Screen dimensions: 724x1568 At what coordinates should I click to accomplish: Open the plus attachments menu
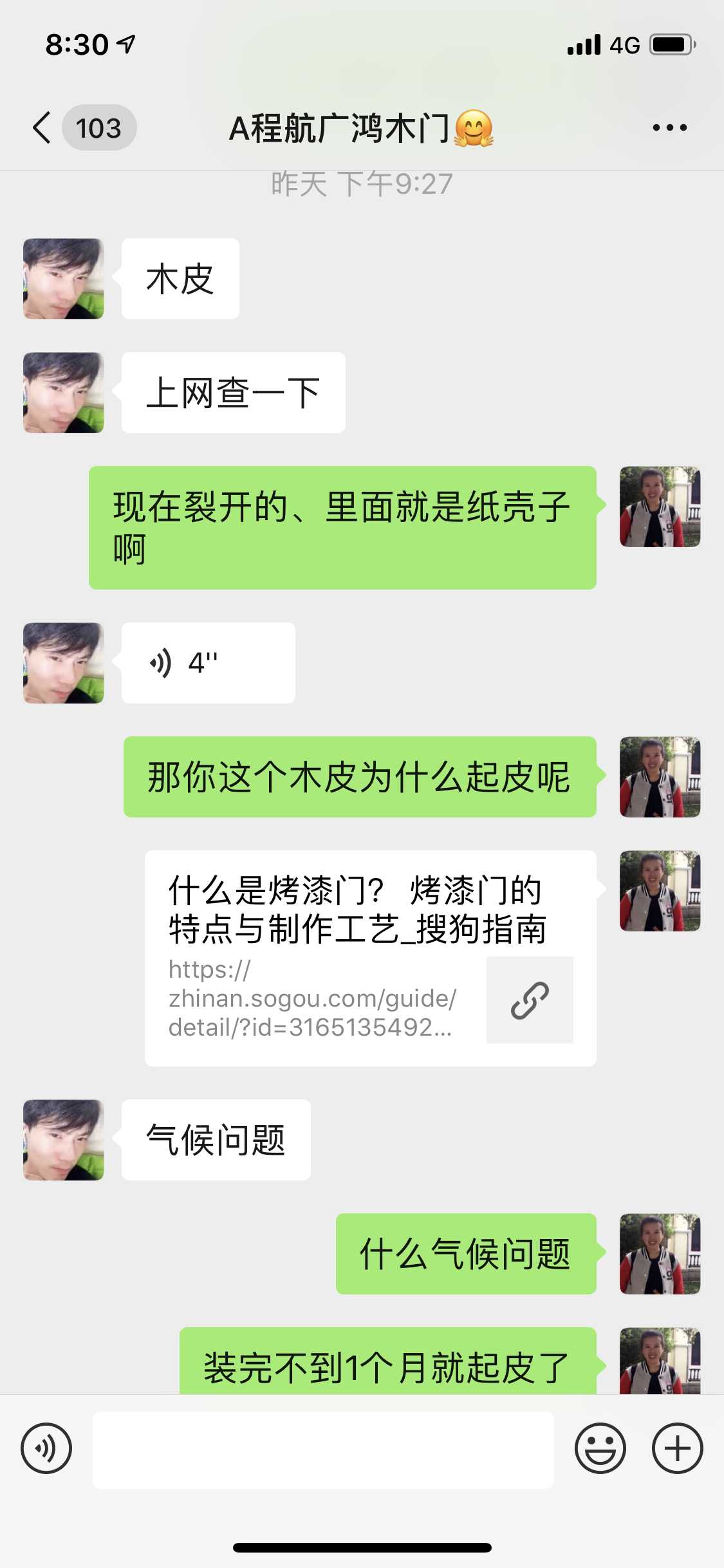(677, 1448)
